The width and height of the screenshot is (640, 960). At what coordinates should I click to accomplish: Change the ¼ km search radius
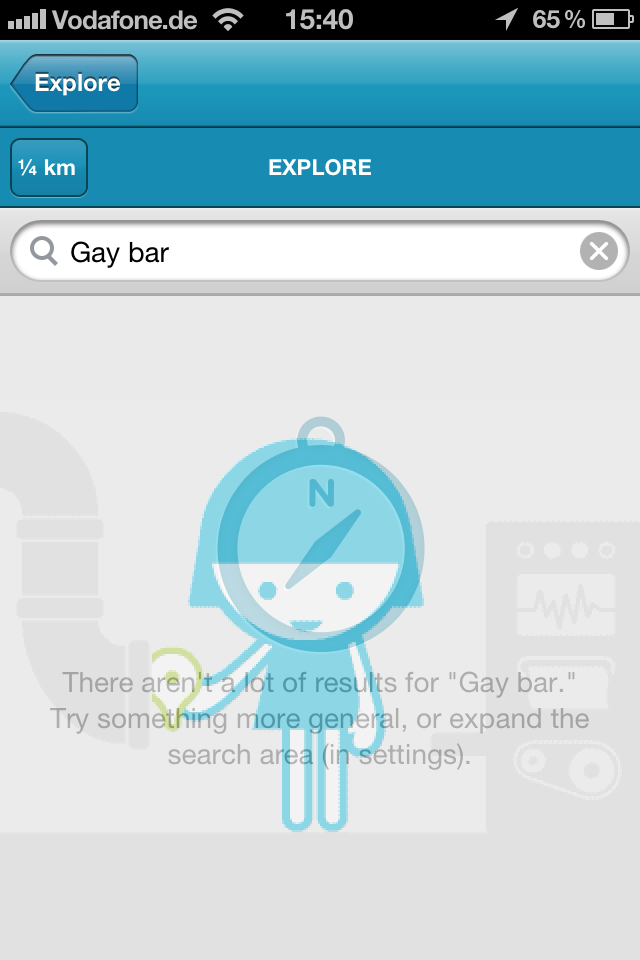coord(49,168)
